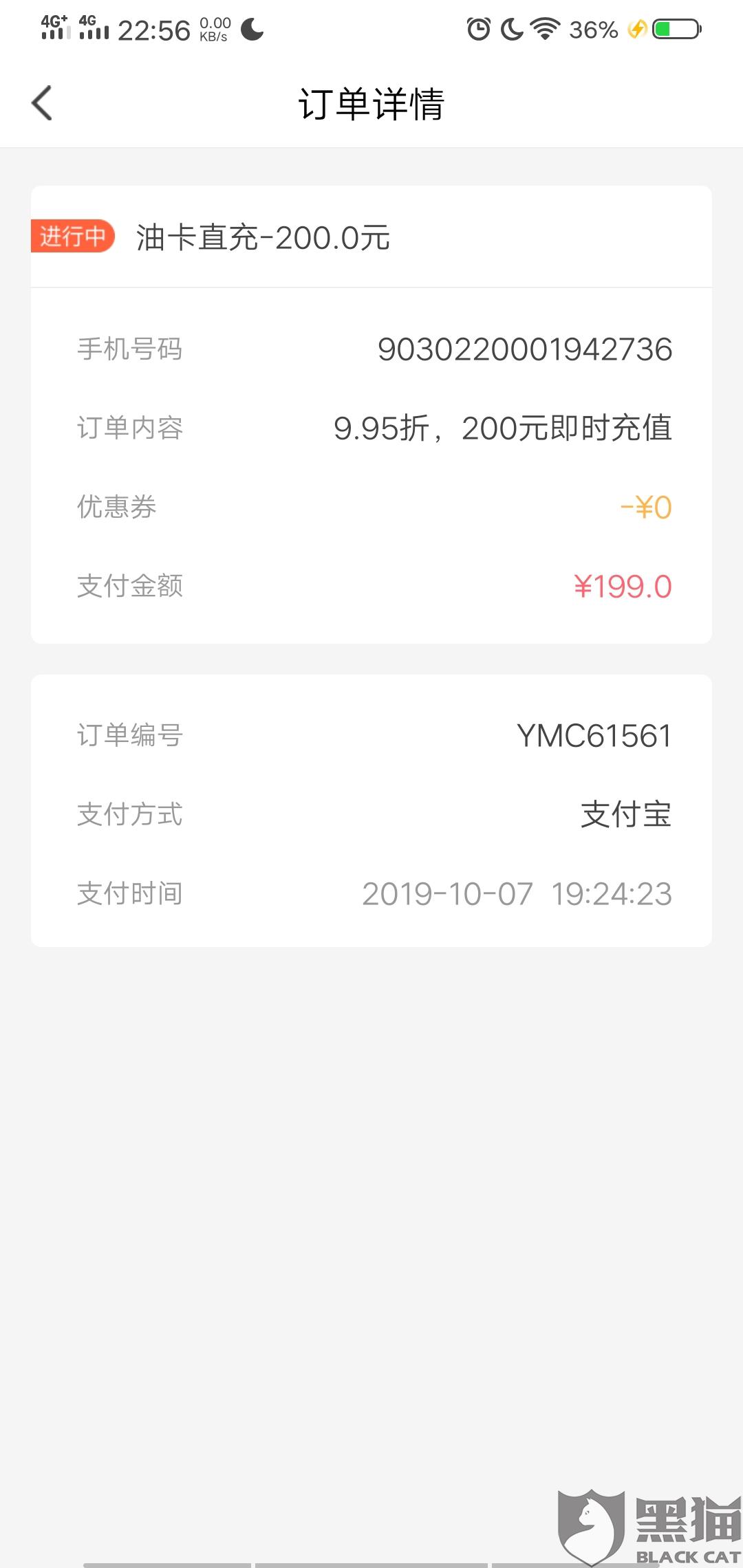This screenshot has height=1568, width=743.
Task: Go back from the order details page
Action: [43, 103]
